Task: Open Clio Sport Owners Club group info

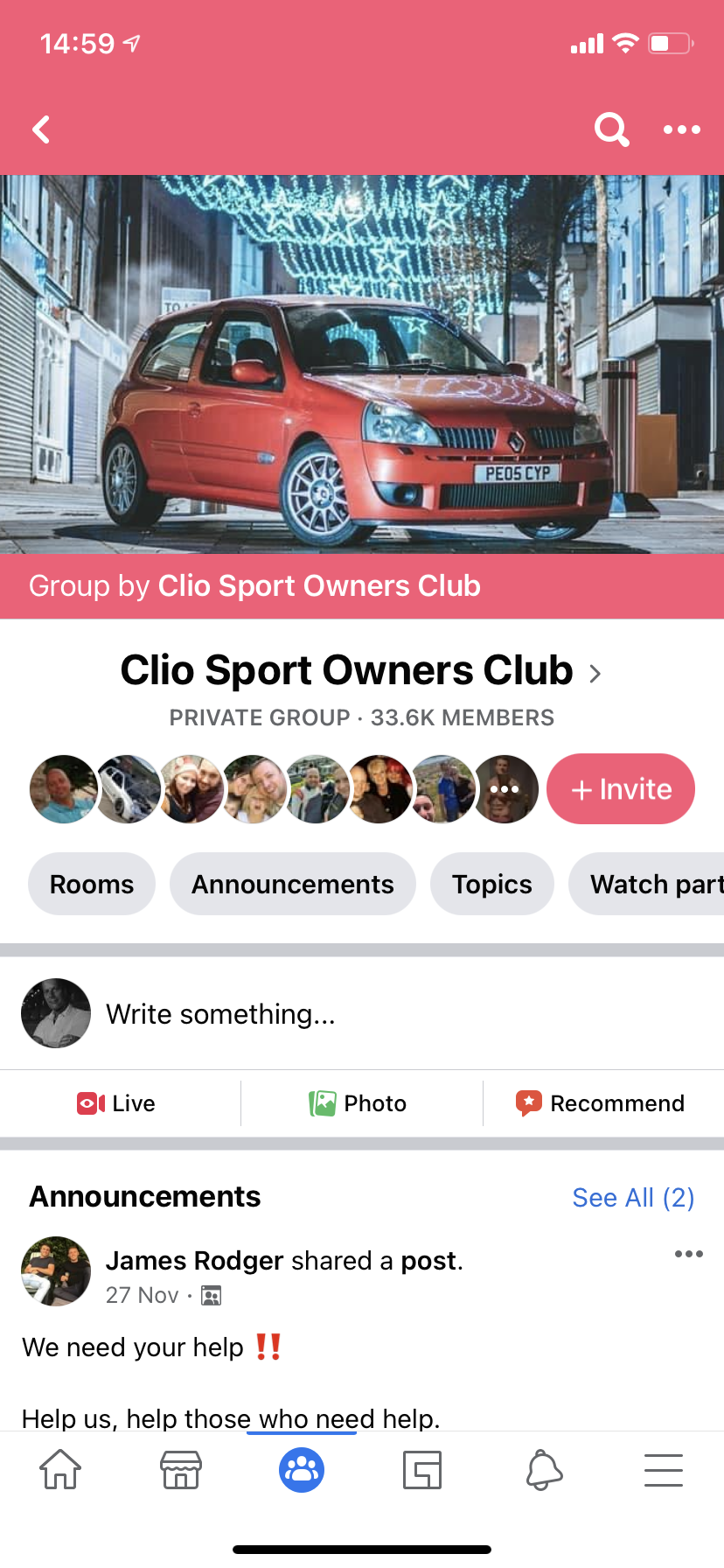Action: [360, 671]
